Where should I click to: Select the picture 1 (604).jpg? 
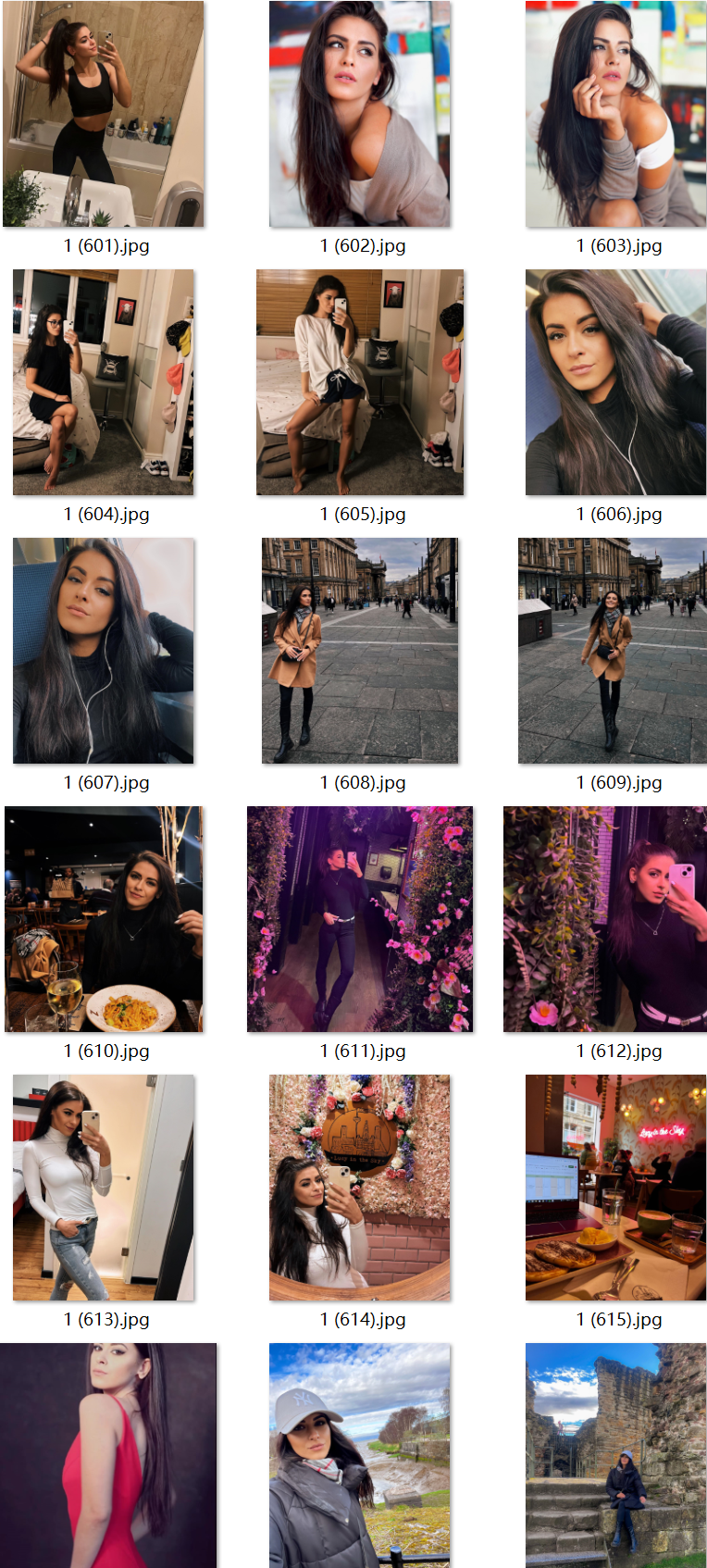(x=104, y=382)
